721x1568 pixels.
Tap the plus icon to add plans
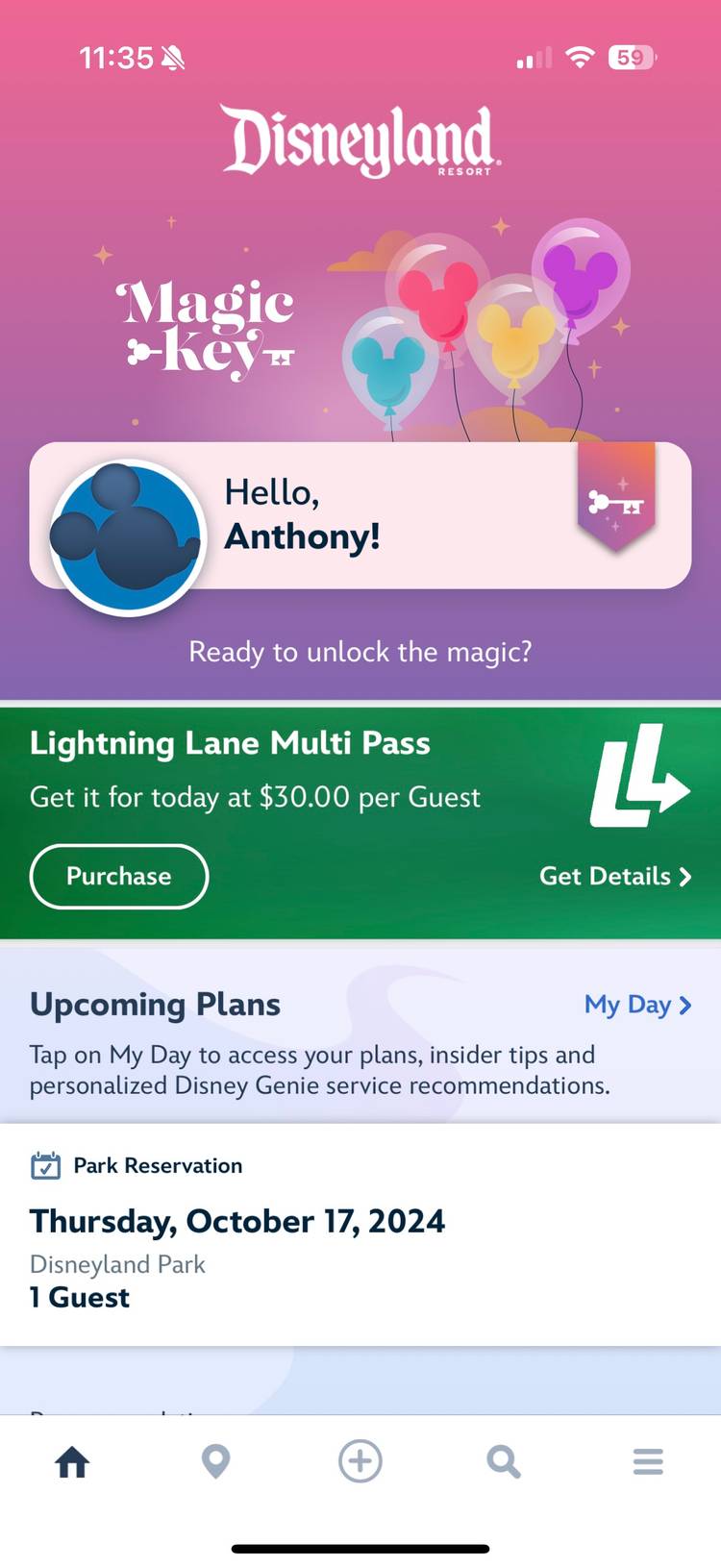coord(360,1461)
